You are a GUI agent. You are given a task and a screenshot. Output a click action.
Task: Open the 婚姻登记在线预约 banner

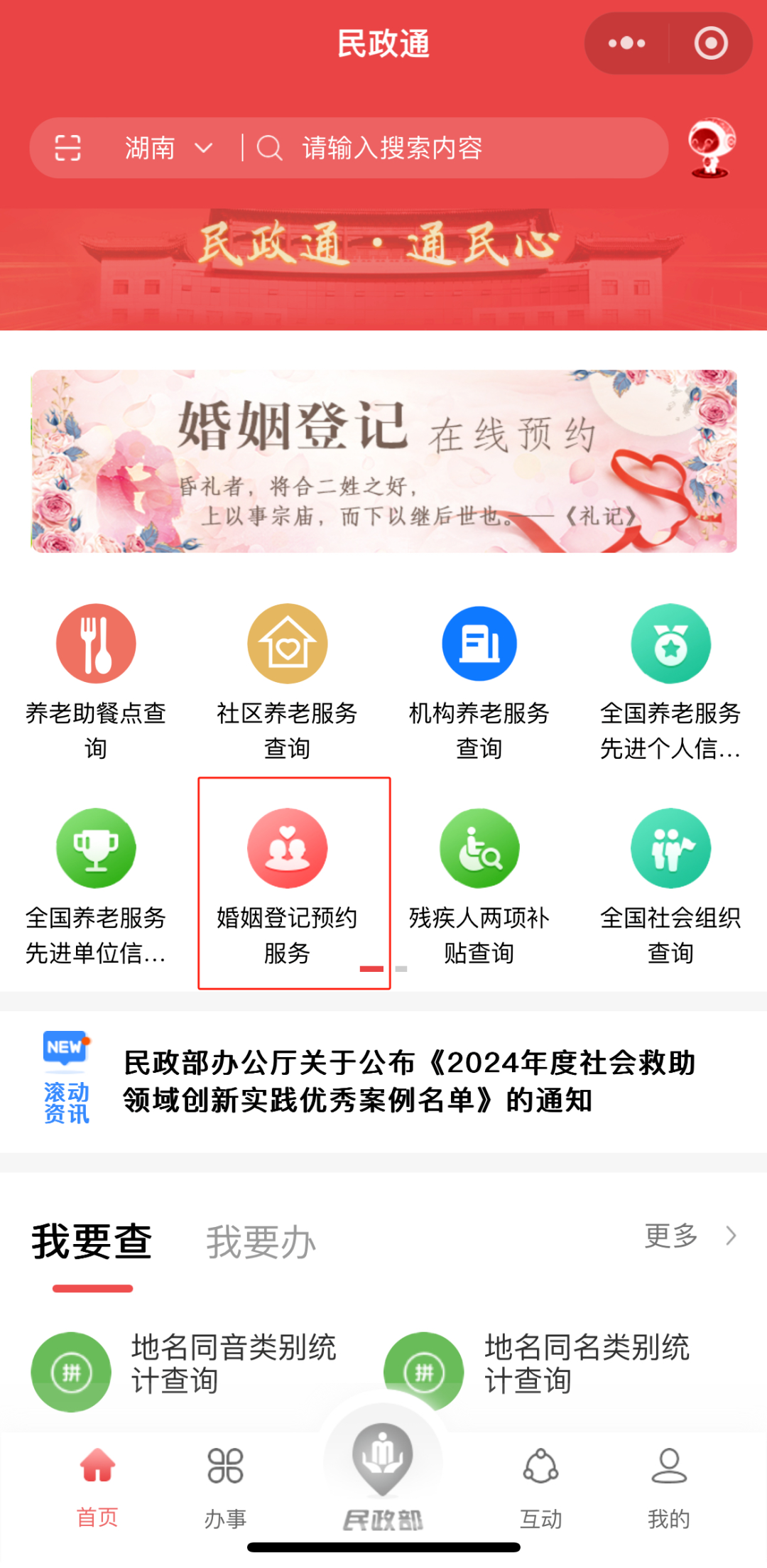[383, 461]
